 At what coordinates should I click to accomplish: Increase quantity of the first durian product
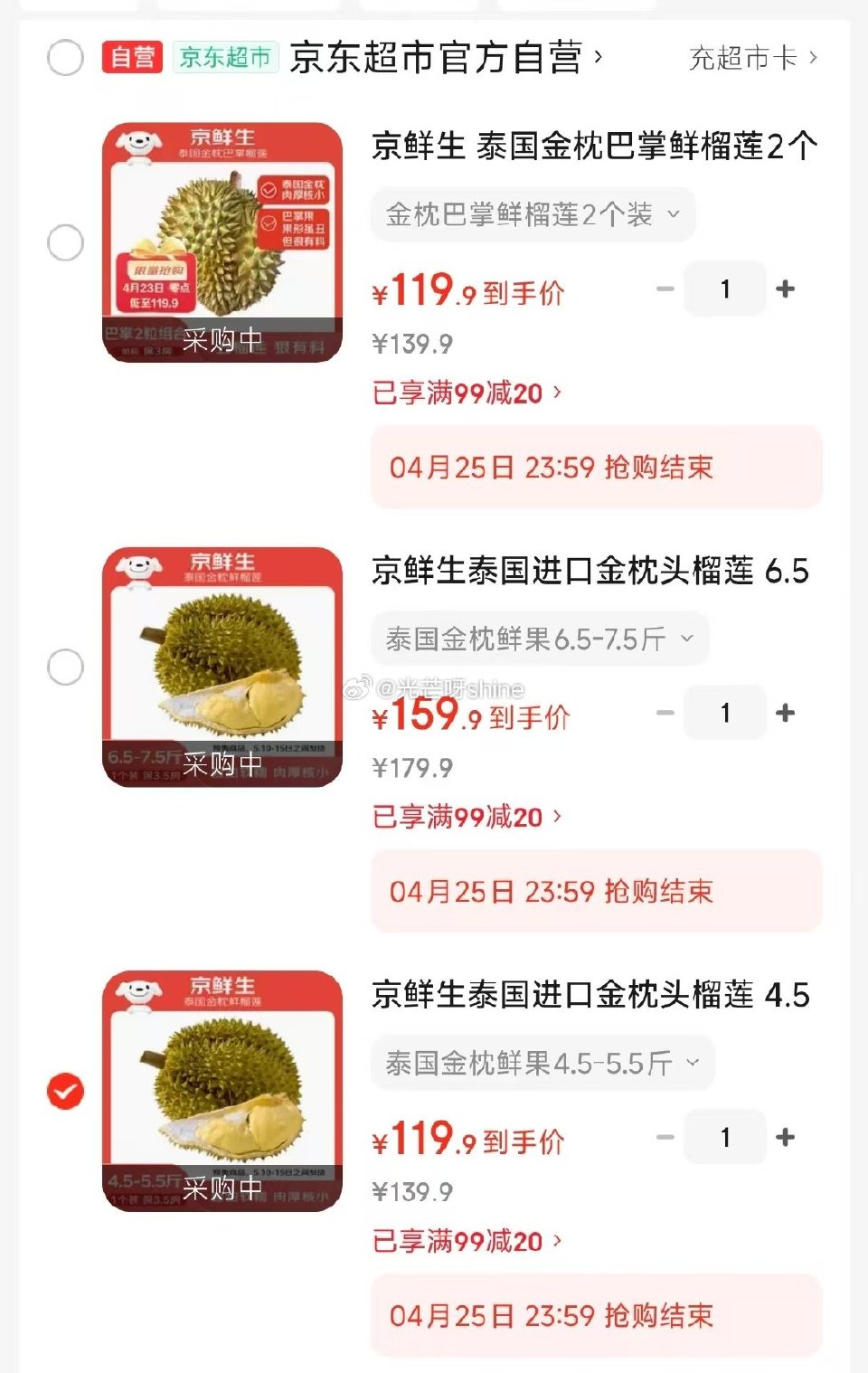point(784,288)
